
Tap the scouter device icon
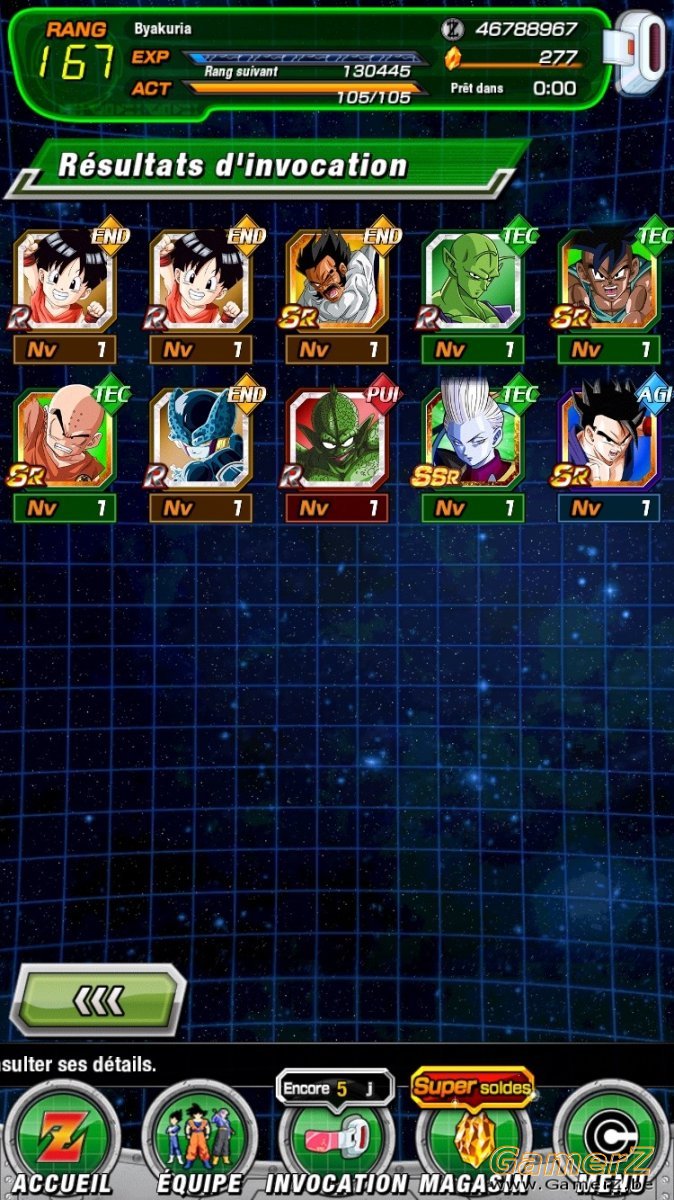(x=641, y=54)
